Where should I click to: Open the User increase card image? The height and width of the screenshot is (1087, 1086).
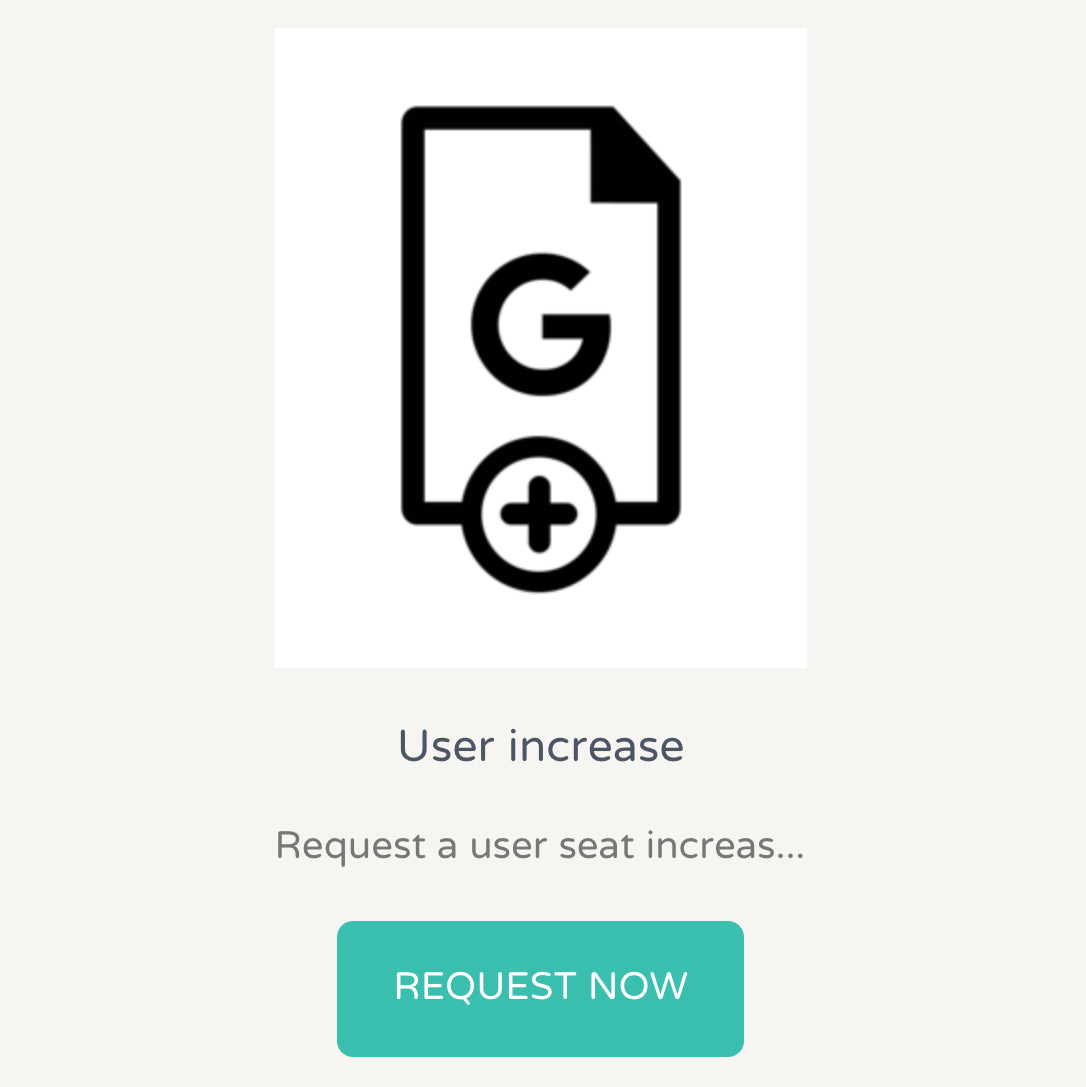click(x=540, y=347)
